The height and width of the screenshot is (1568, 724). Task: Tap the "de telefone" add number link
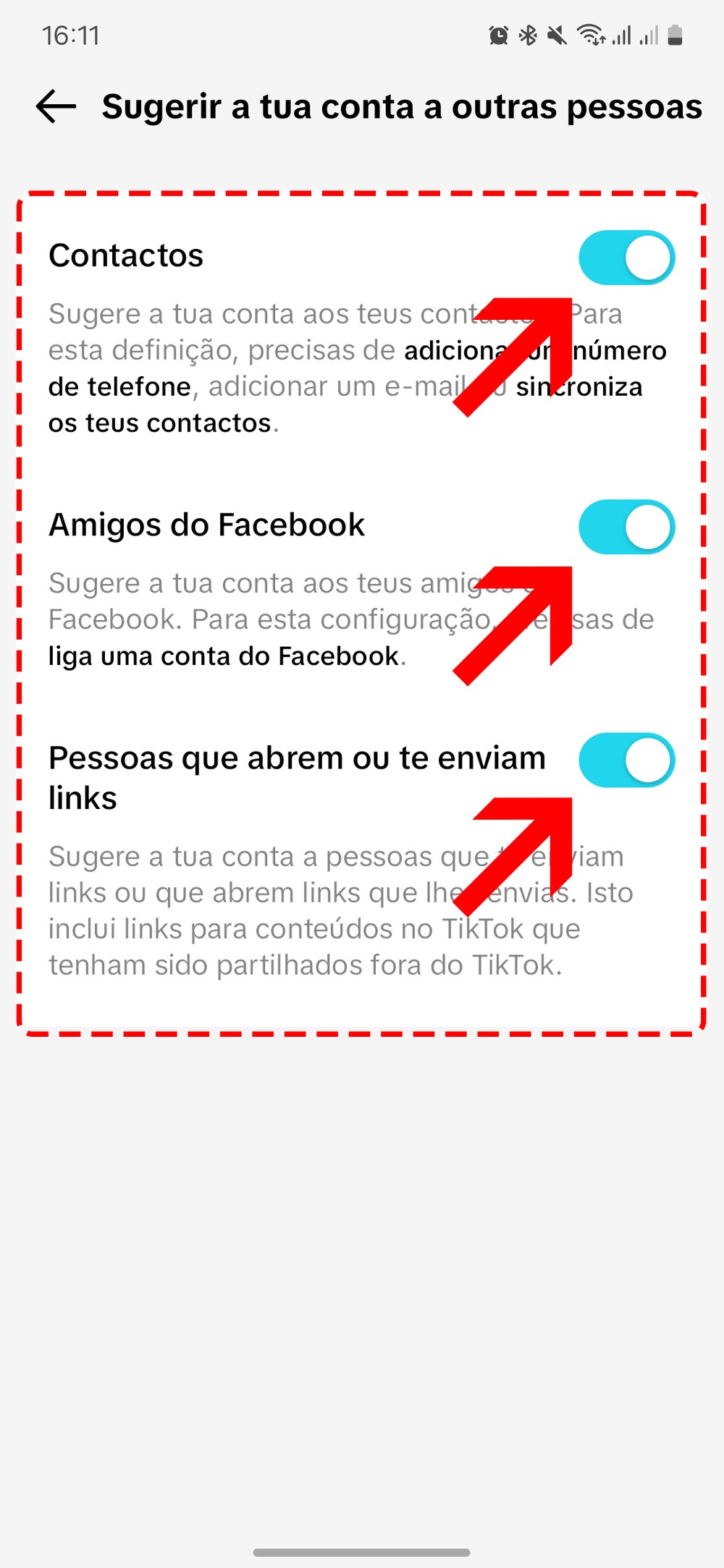coord(119,387)
